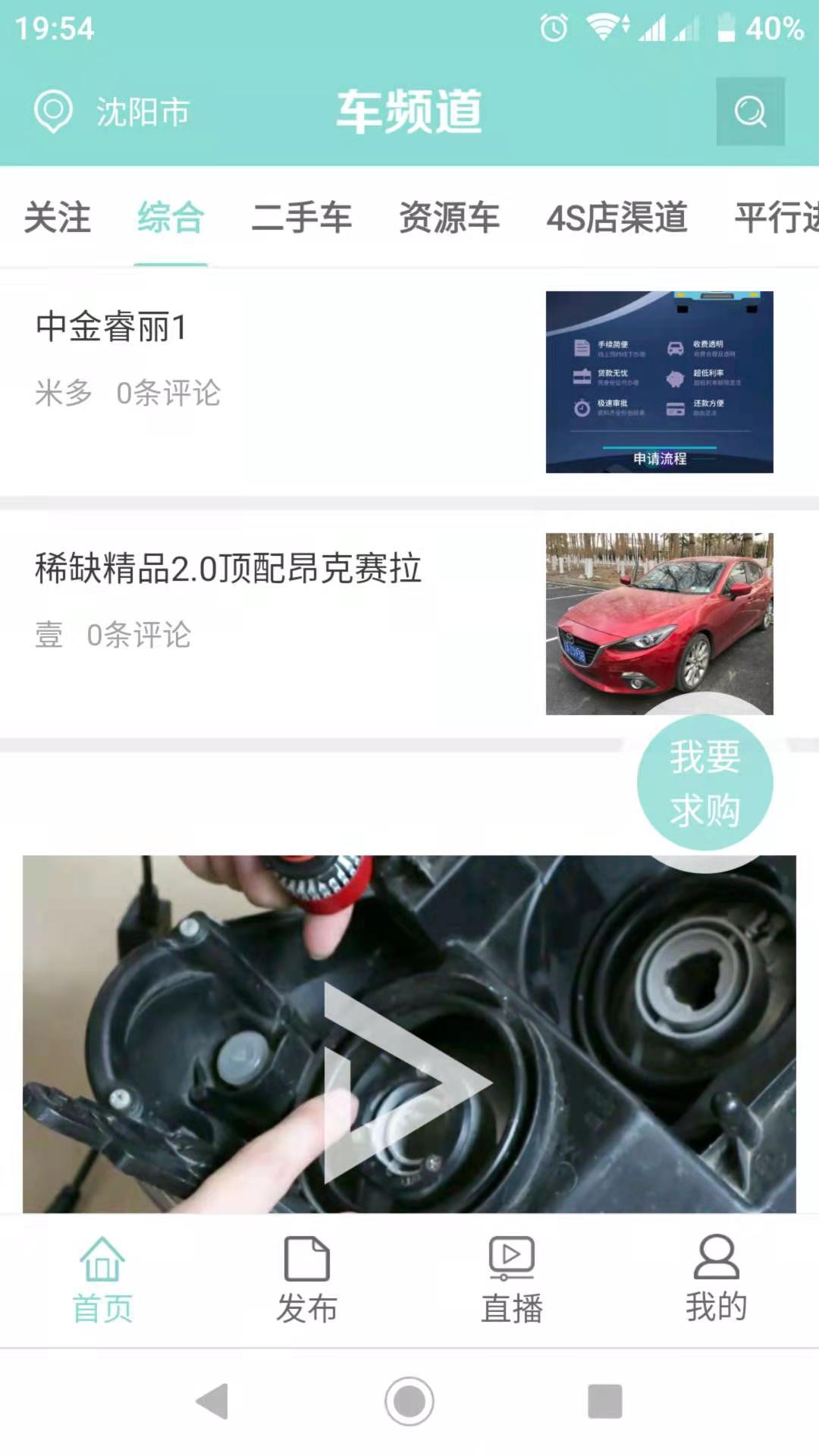Open the search icon in header
This screenshot has height=1456, width=819.
750,111
